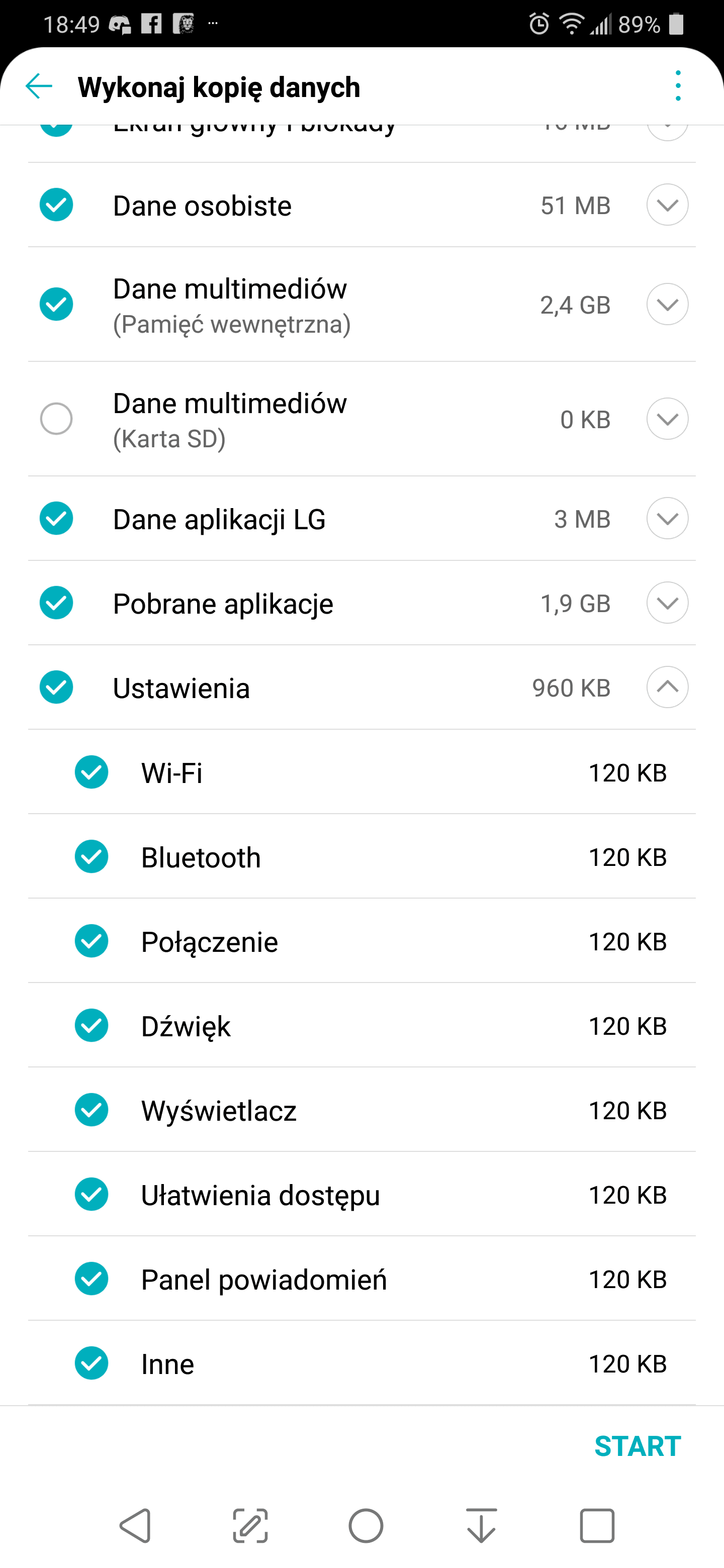Uncheck Dane osobiste checkbox
Image resolution: width=724 pixels, height=1568 pixels.
point(57,205)
